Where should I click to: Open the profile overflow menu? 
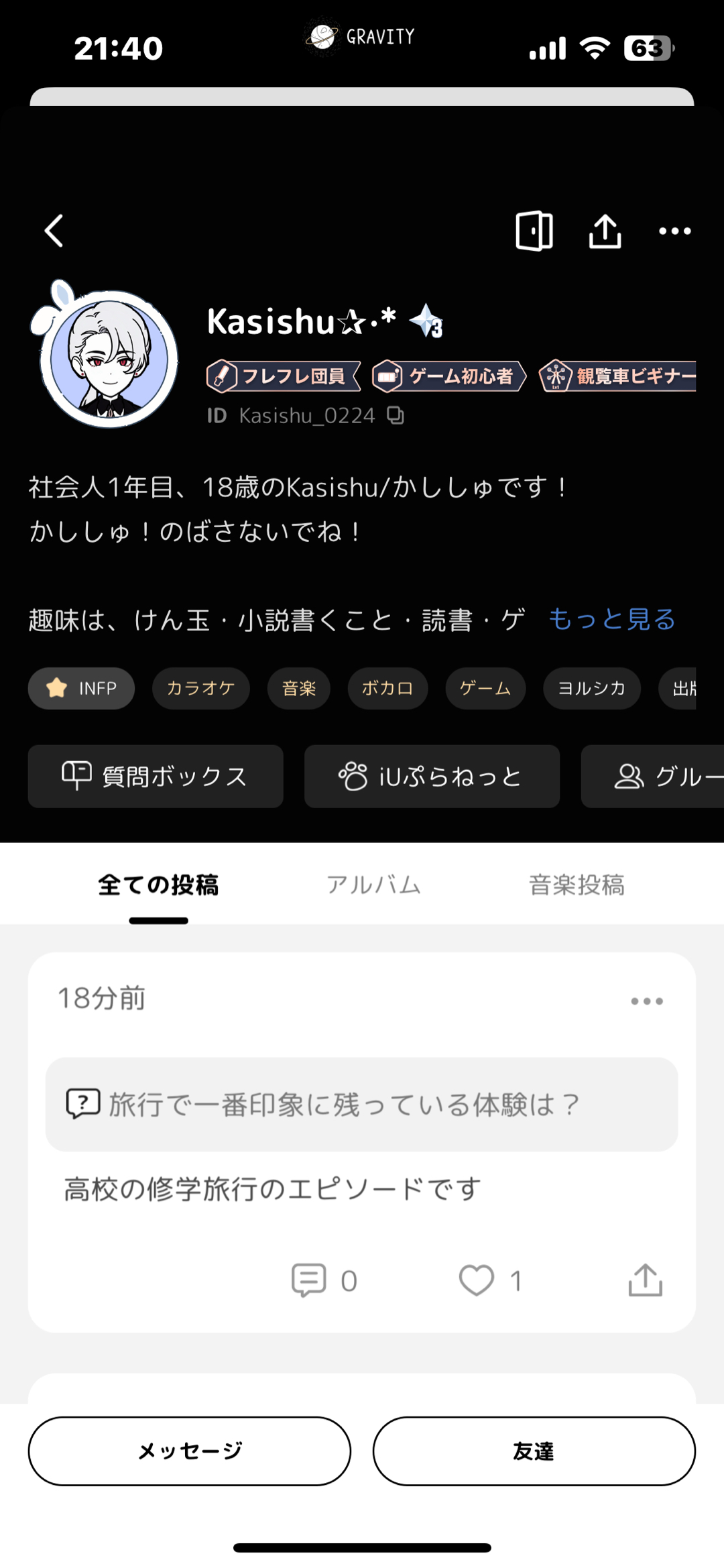pos(674,231)
